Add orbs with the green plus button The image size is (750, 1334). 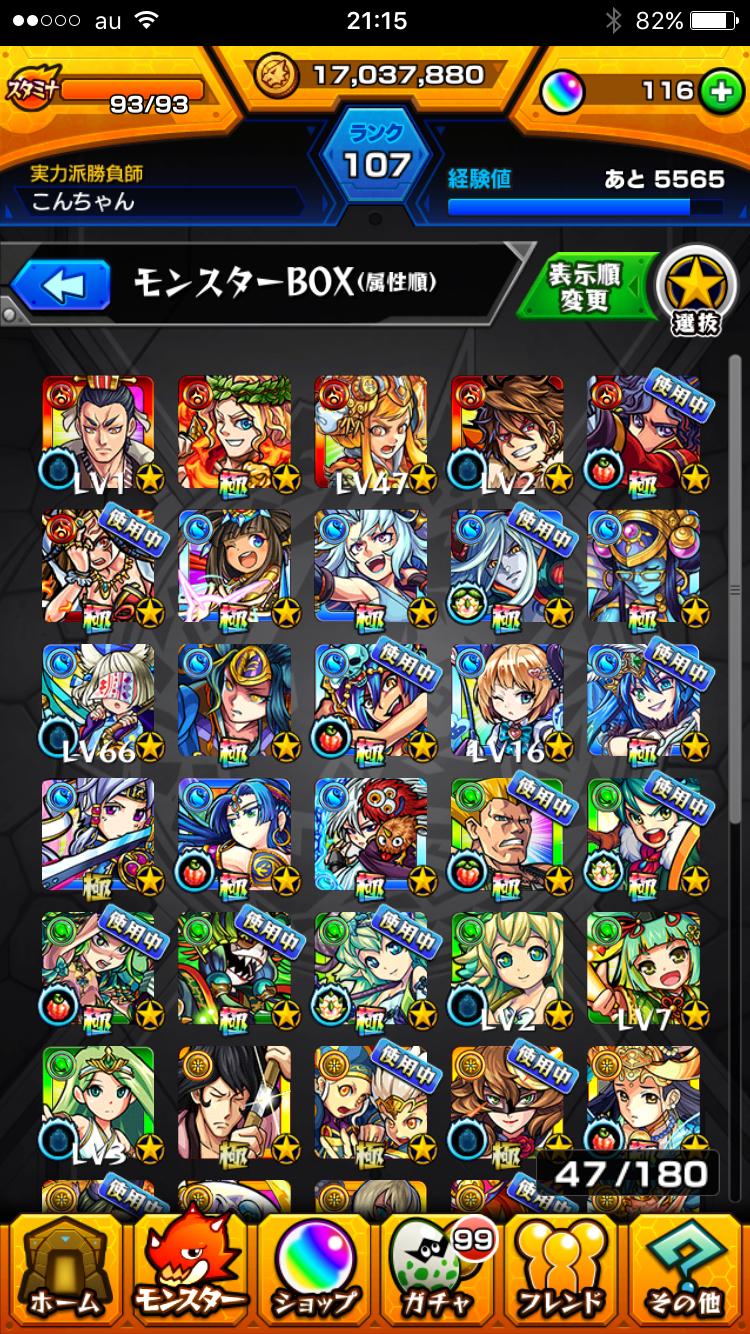(x=718, y=92)
